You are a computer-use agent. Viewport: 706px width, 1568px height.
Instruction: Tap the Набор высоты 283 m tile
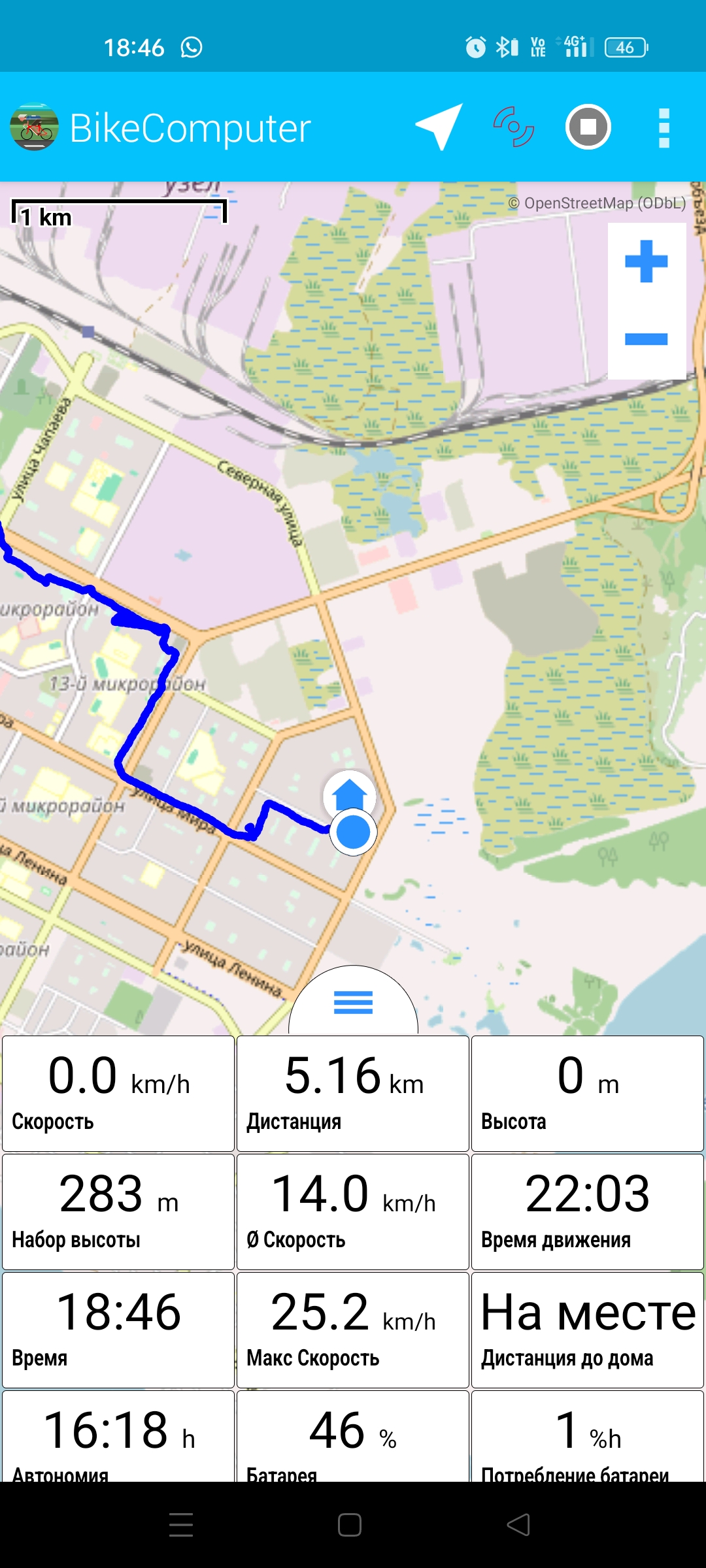tap(118, 1212)
